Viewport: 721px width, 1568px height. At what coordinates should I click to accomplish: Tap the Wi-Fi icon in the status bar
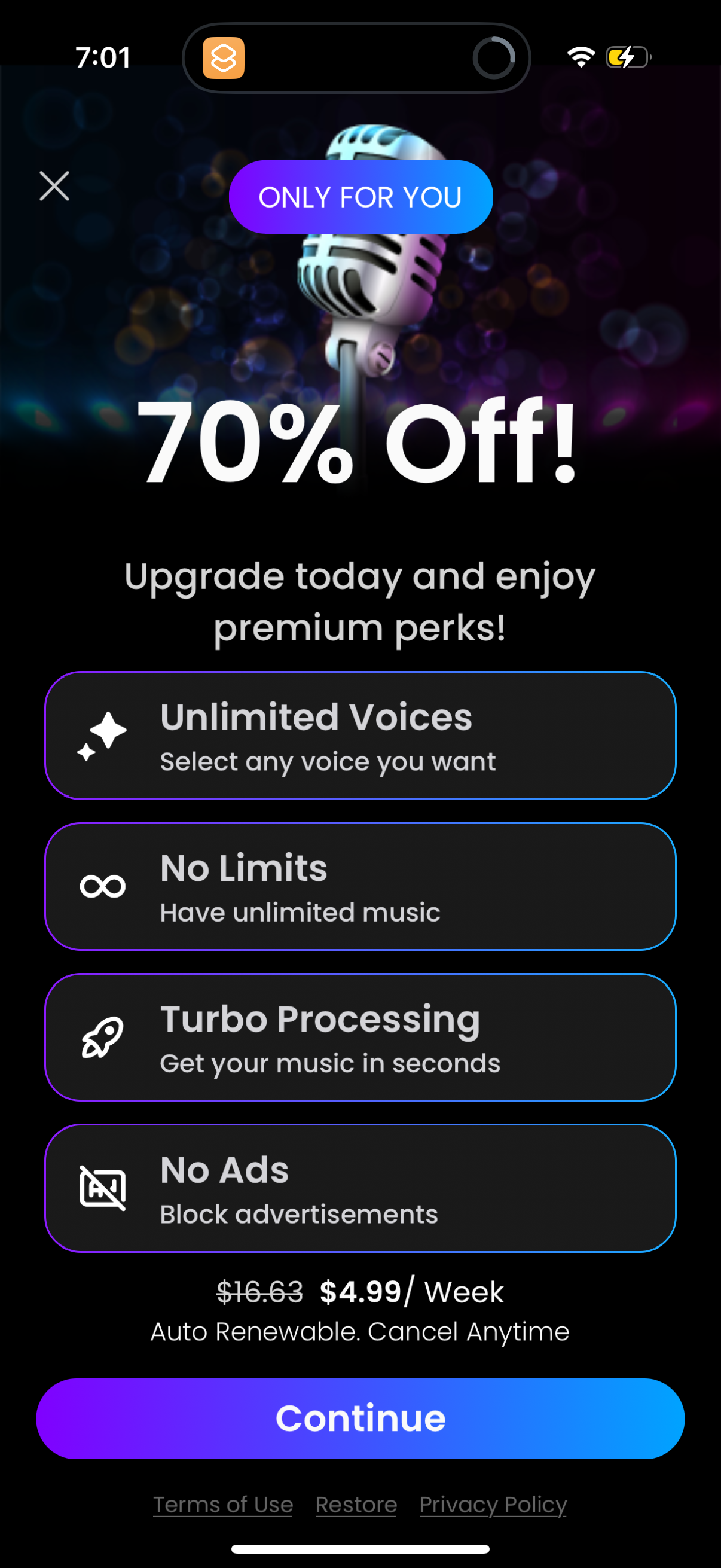tap(581, 57)
